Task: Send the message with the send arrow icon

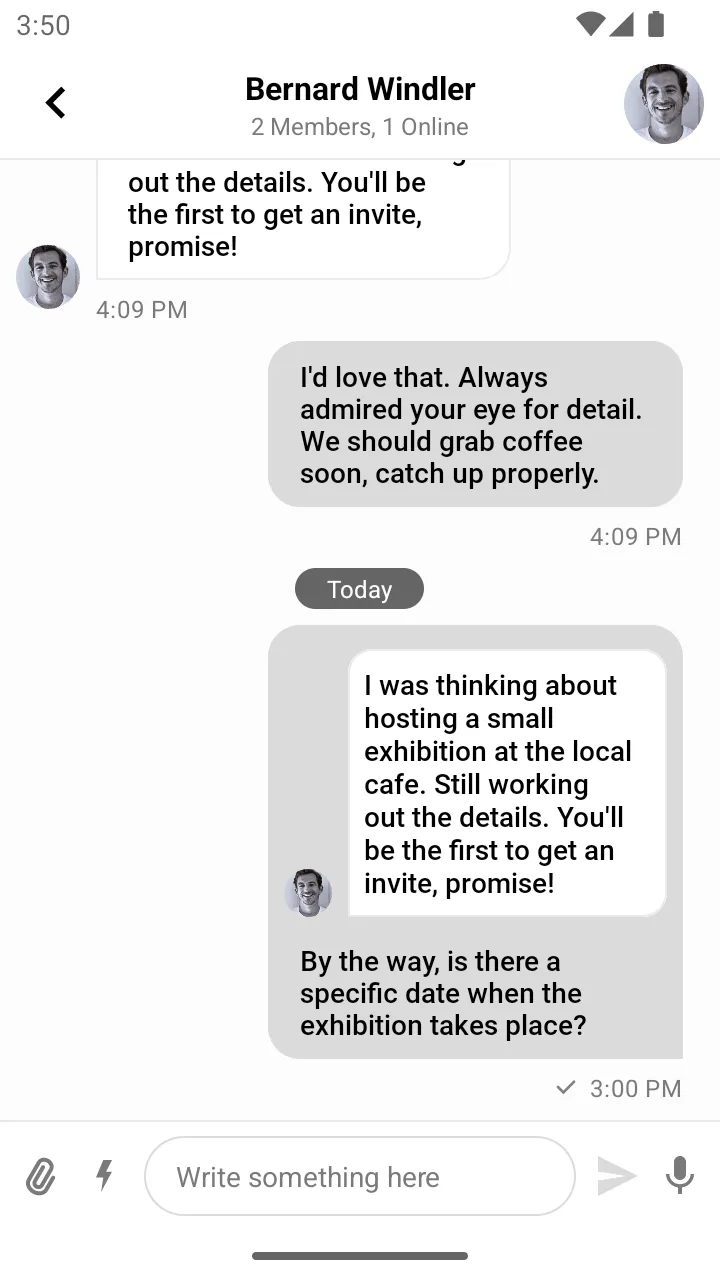Action: click(x=617, y=1177)
